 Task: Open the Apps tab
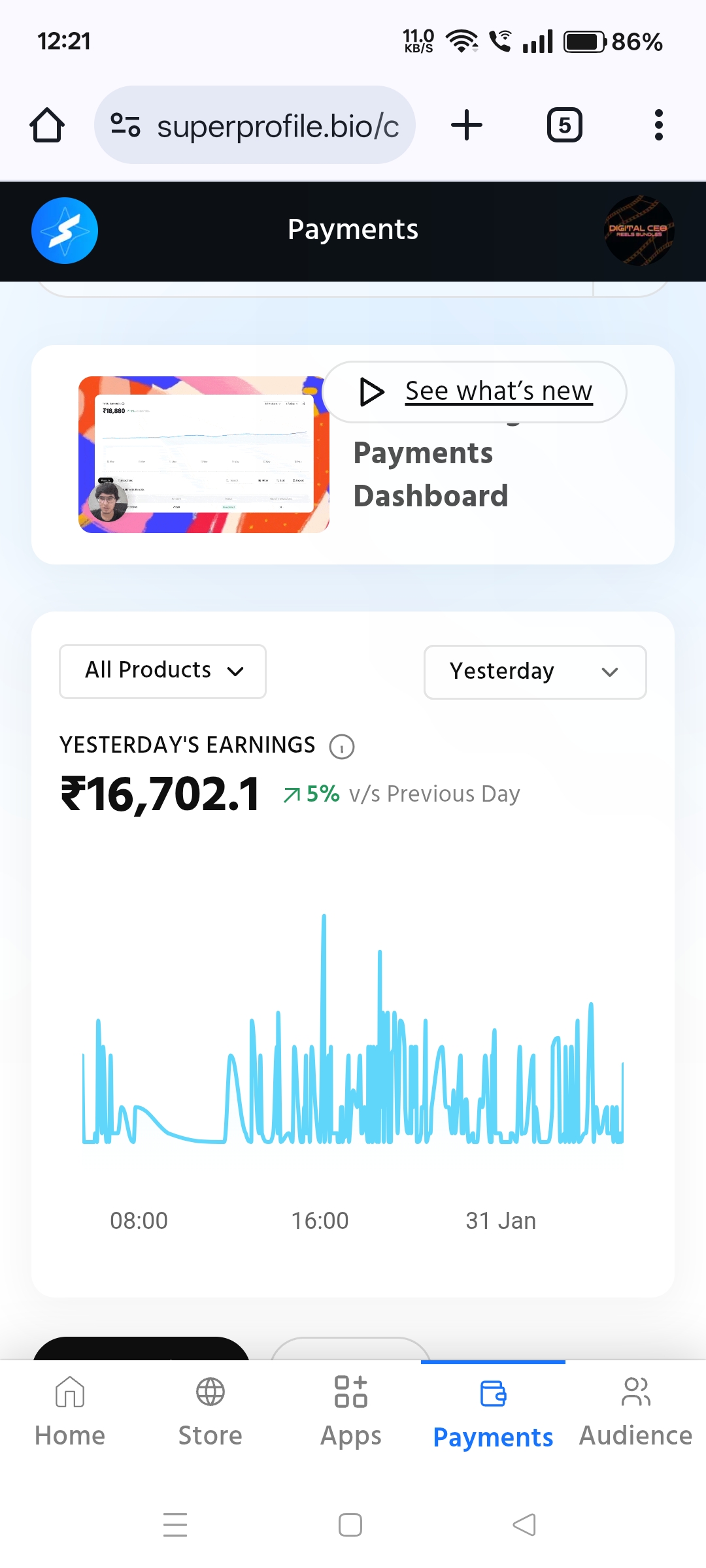click(351, 1413)
